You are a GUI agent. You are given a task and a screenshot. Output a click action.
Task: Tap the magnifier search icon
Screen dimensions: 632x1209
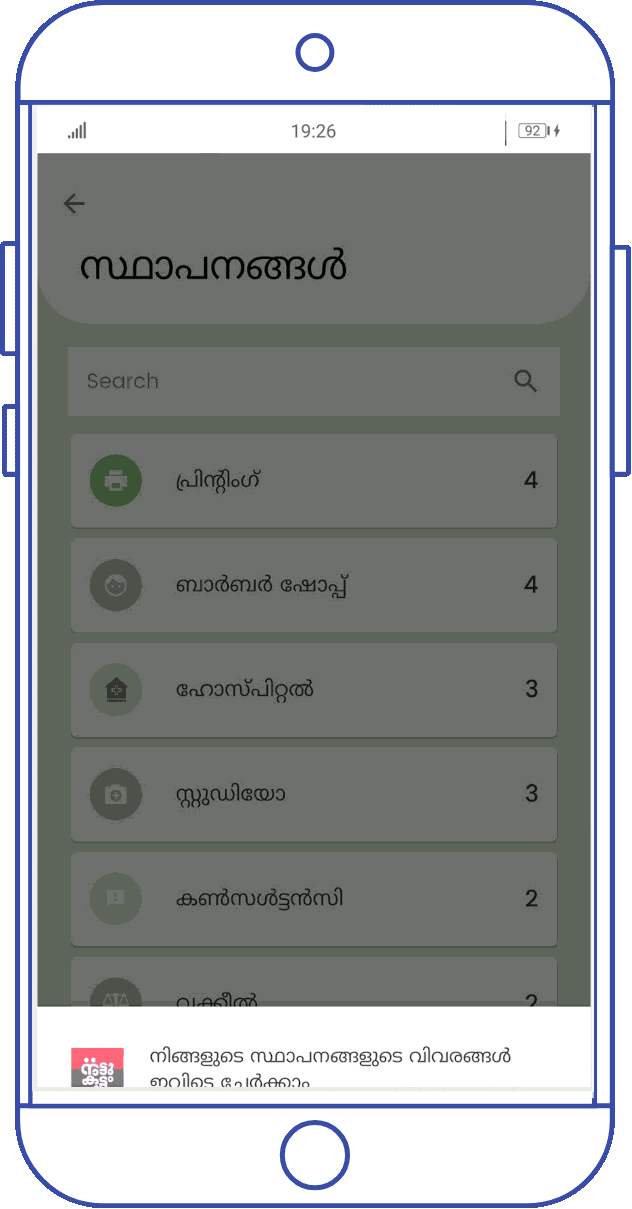[525, 381]
